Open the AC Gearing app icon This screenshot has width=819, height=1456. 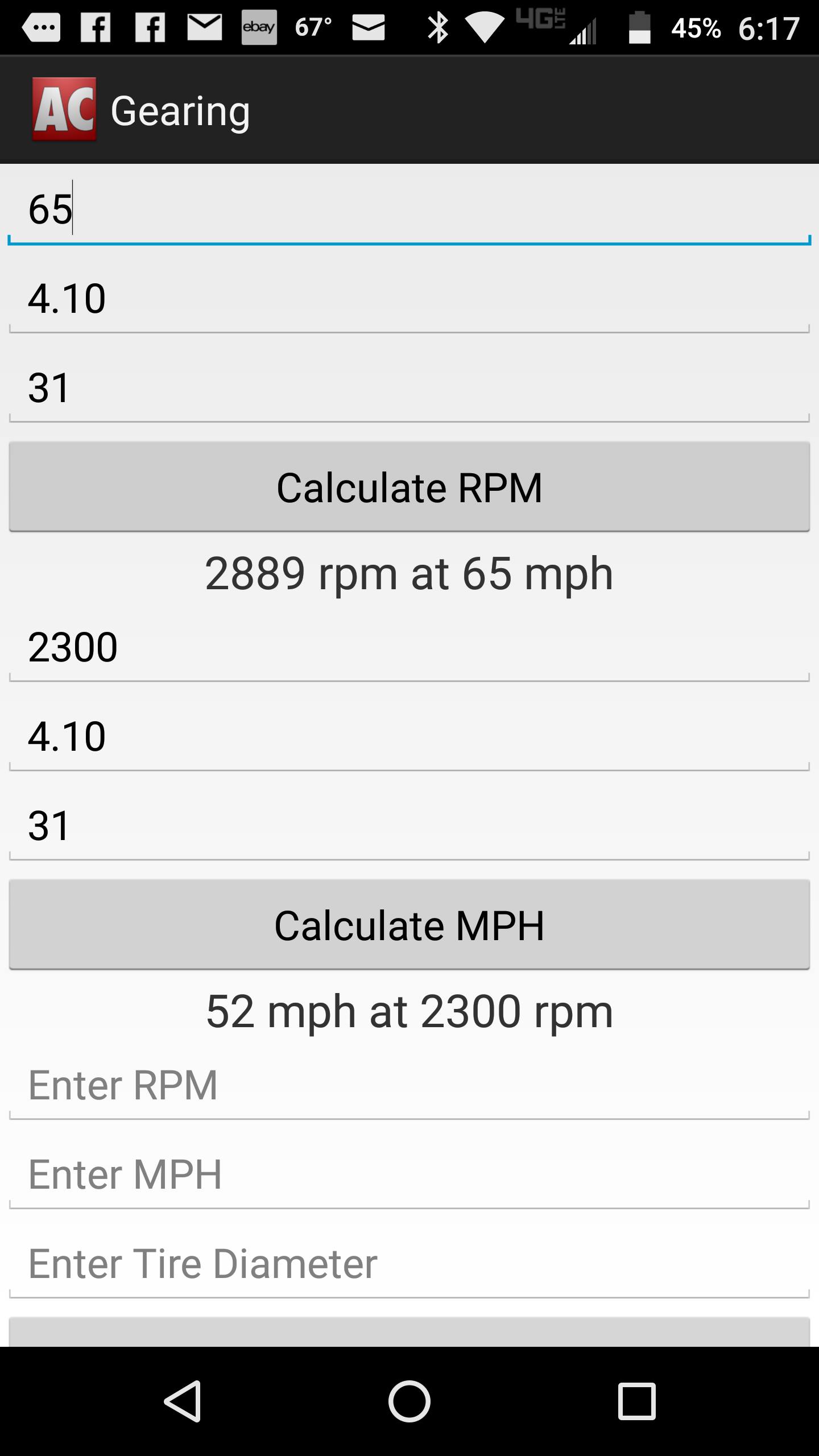click(x=64, y=109)
